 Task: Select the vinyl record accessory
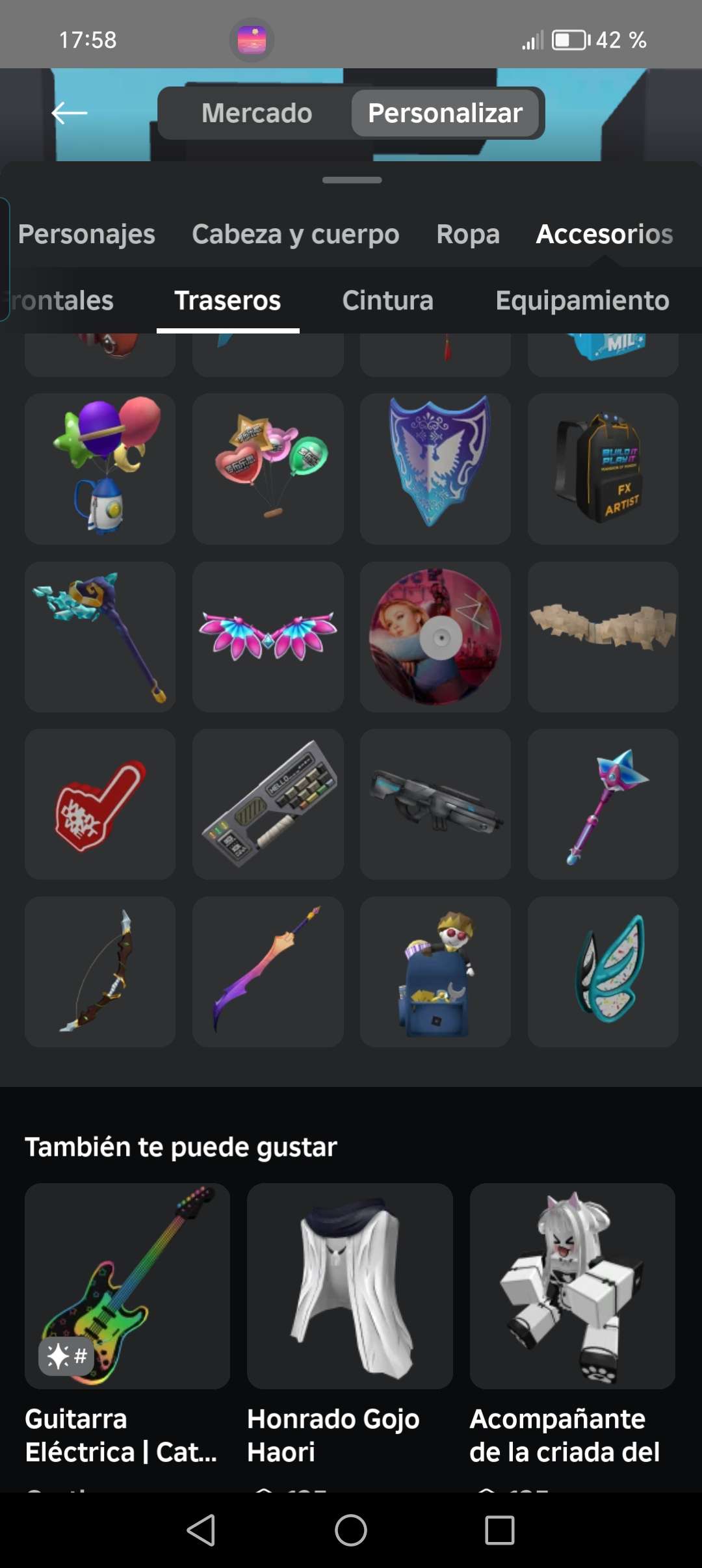click(x=435, y=636)
